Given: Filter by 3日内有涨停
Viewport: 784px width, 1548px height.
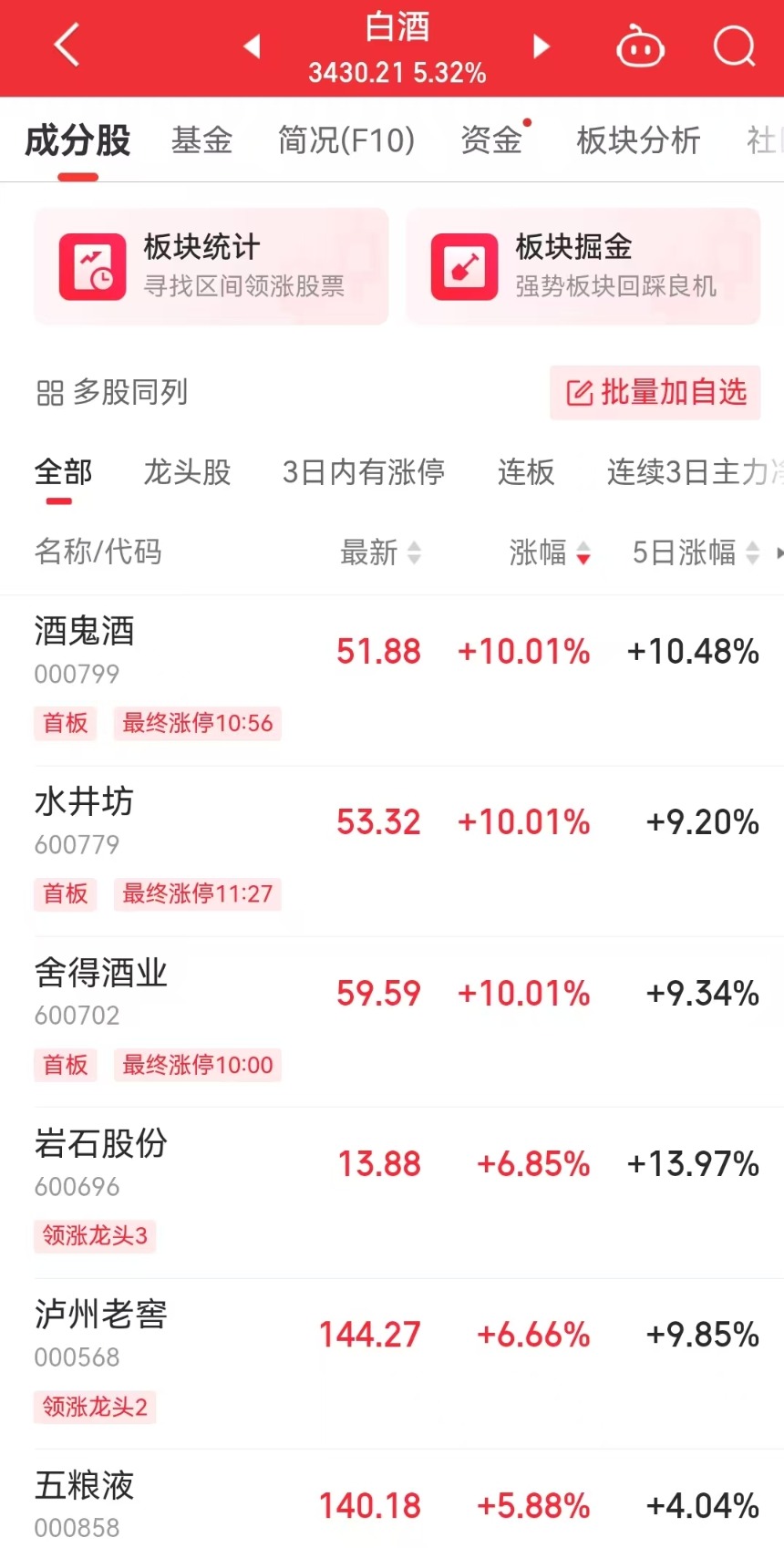Looking at the screenshot, I should tap(363, 472).
